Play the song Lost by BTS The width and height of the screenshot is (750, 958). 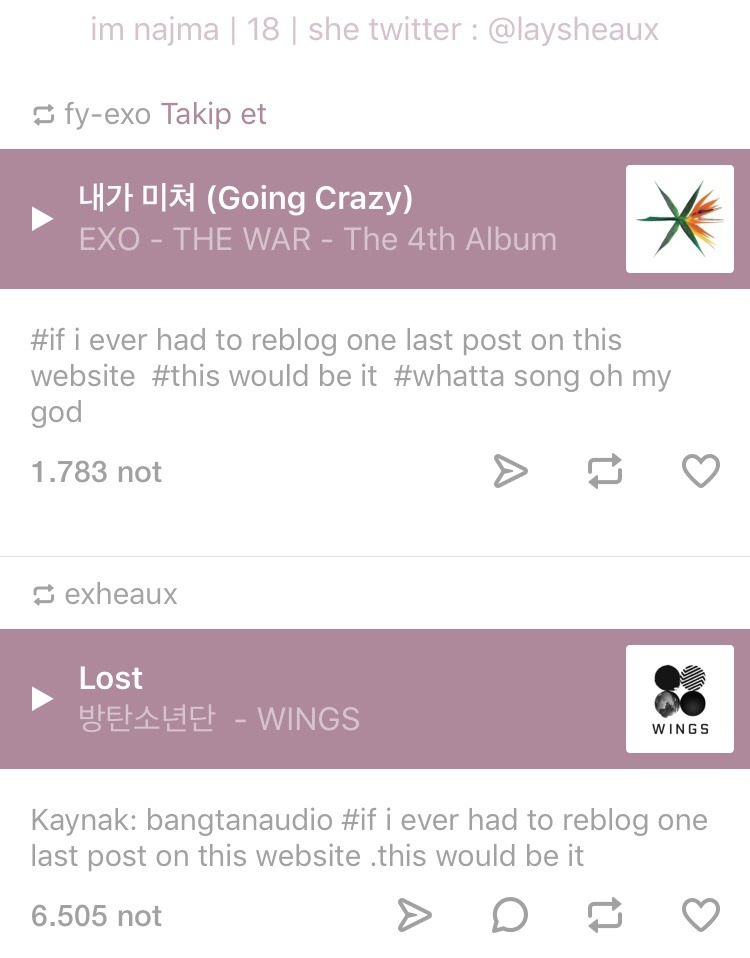point(42,699)
